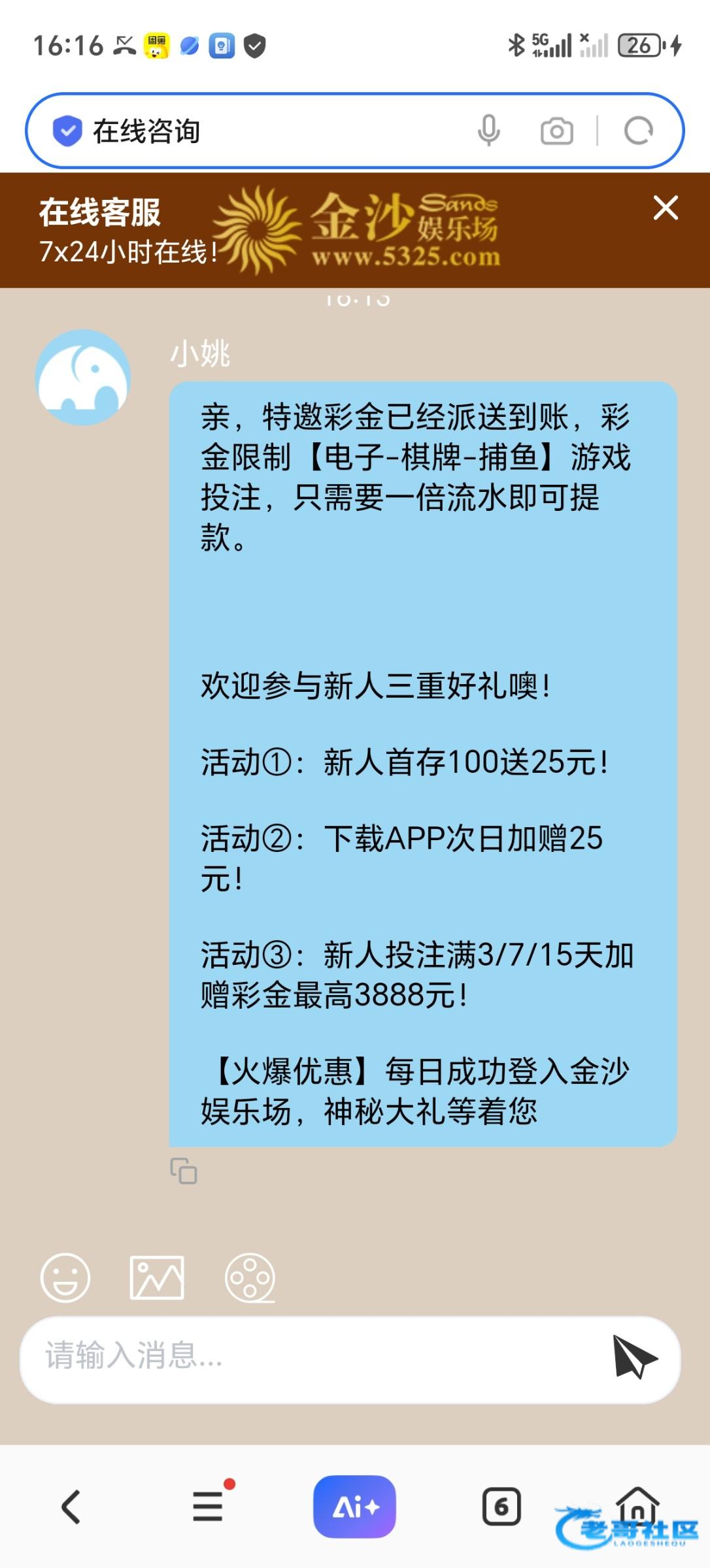This screenshot has width=710, height=1568.
Task: Open camera search in the address bar
Action: click(x=556, y=131)
